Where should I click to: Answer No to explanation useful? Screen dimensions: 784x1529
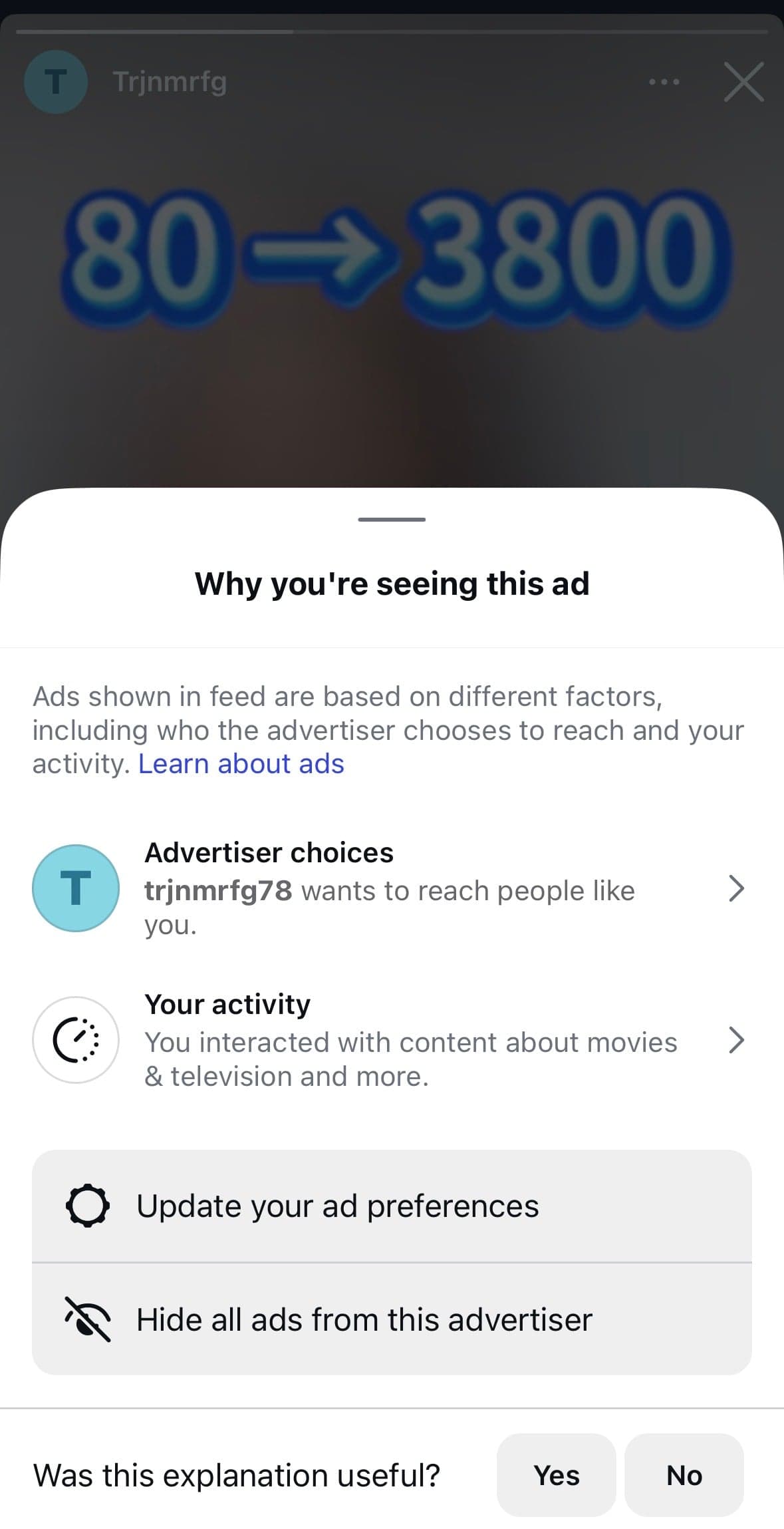click(684, 1475)
